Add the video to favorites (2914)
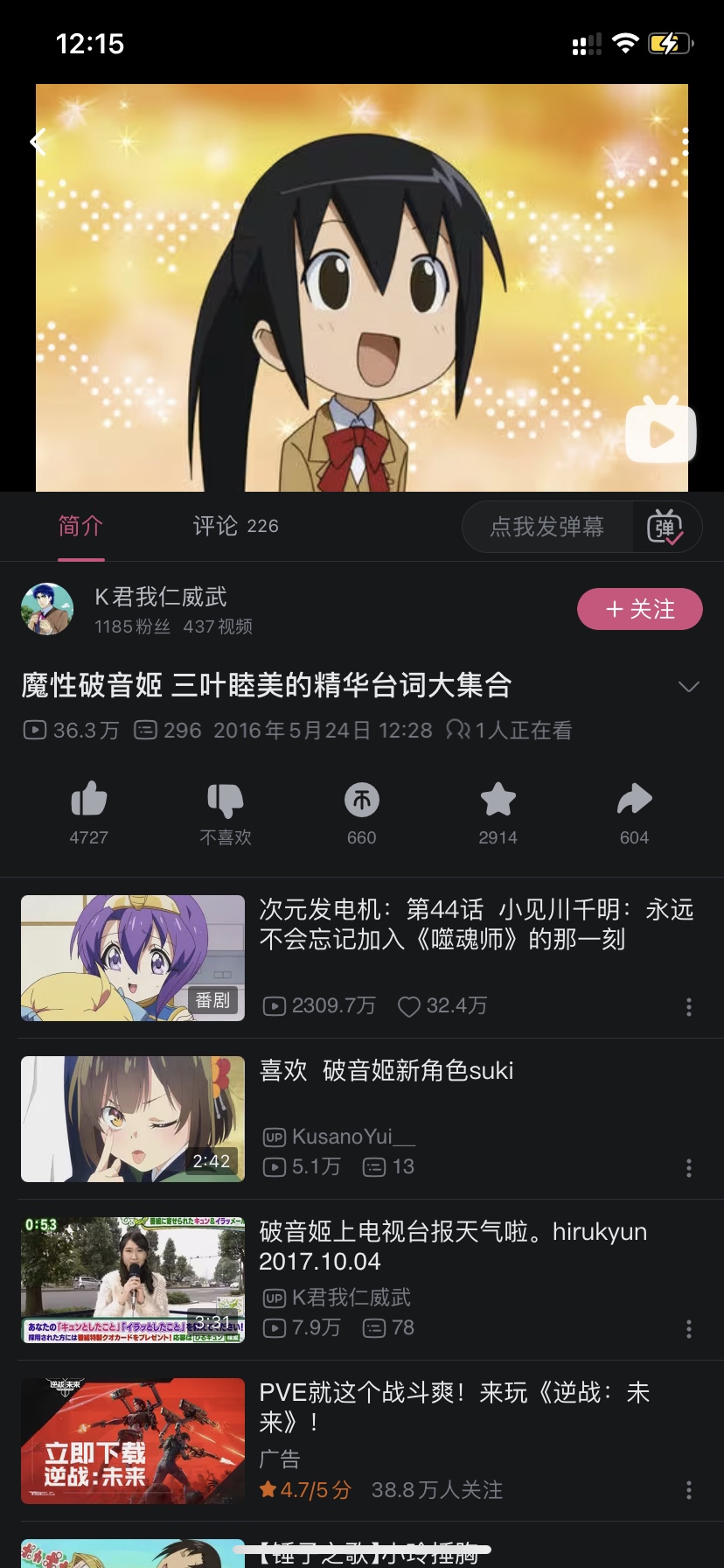This screenshot has height=1568, width=724. click(498, 800)
